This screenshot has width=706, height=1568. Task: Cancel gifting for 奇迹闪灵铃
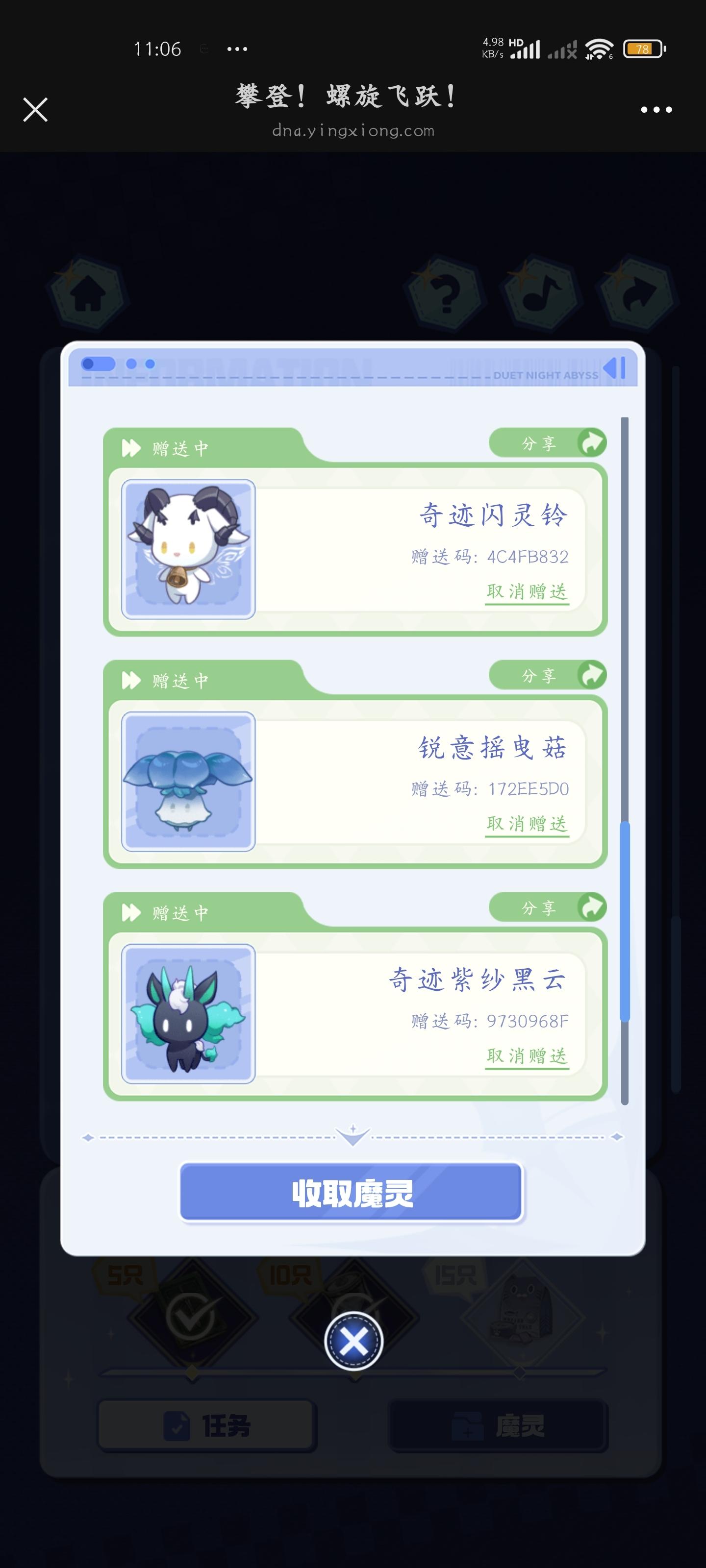tap(527, 591)
